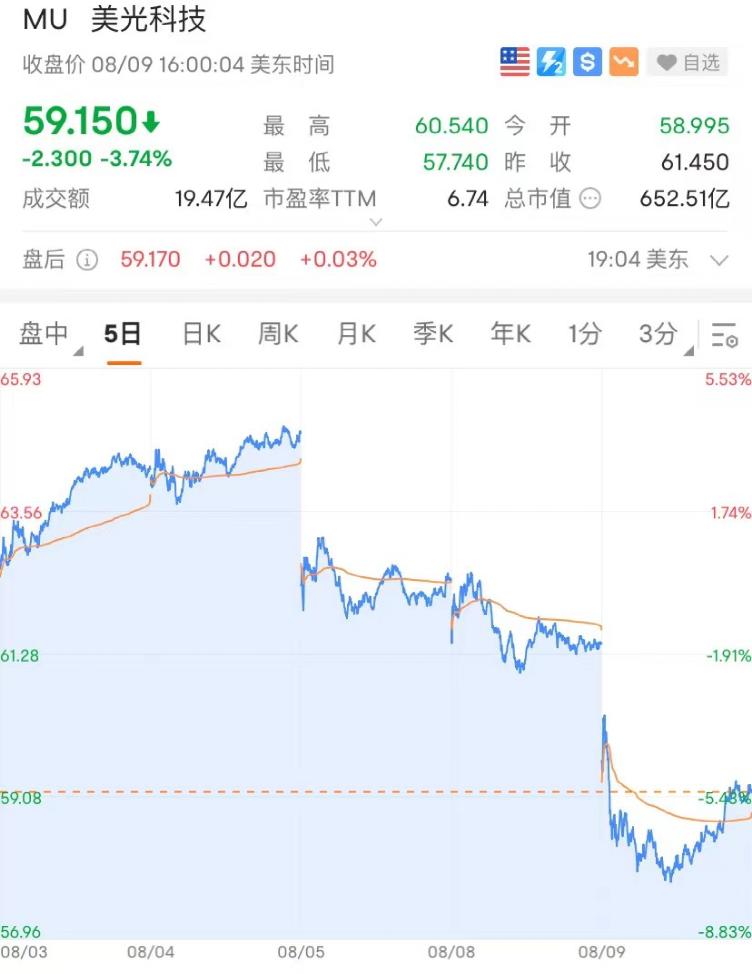Switch to the 季K quarterly chart

click(433, 334)
